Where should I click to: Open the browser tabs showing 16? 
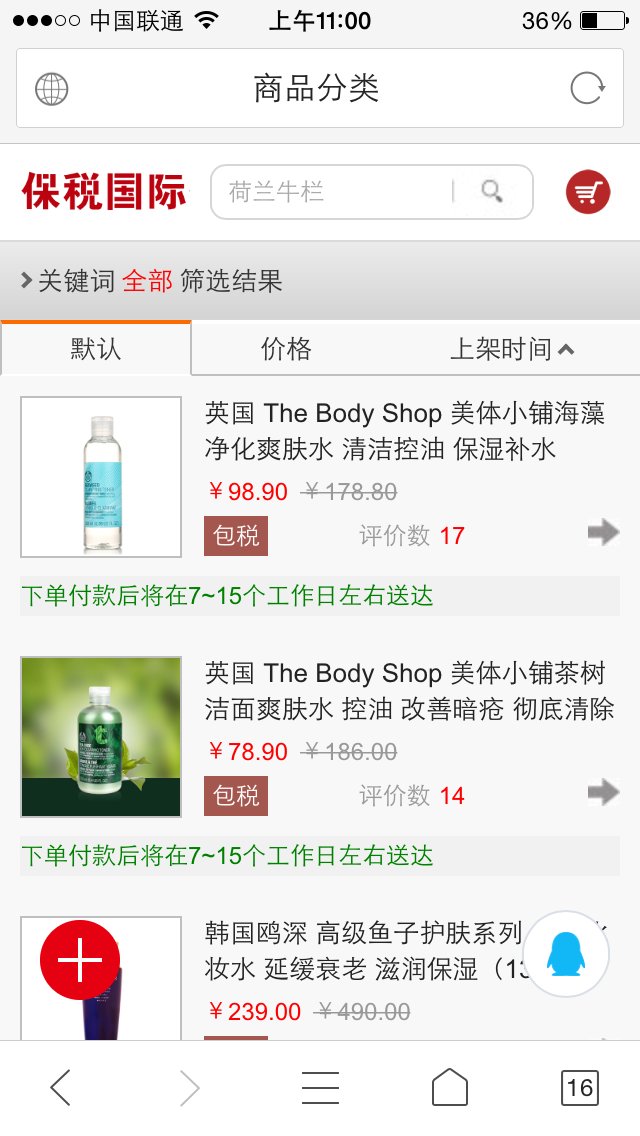pyautogui.click(x=579, y=1087)
